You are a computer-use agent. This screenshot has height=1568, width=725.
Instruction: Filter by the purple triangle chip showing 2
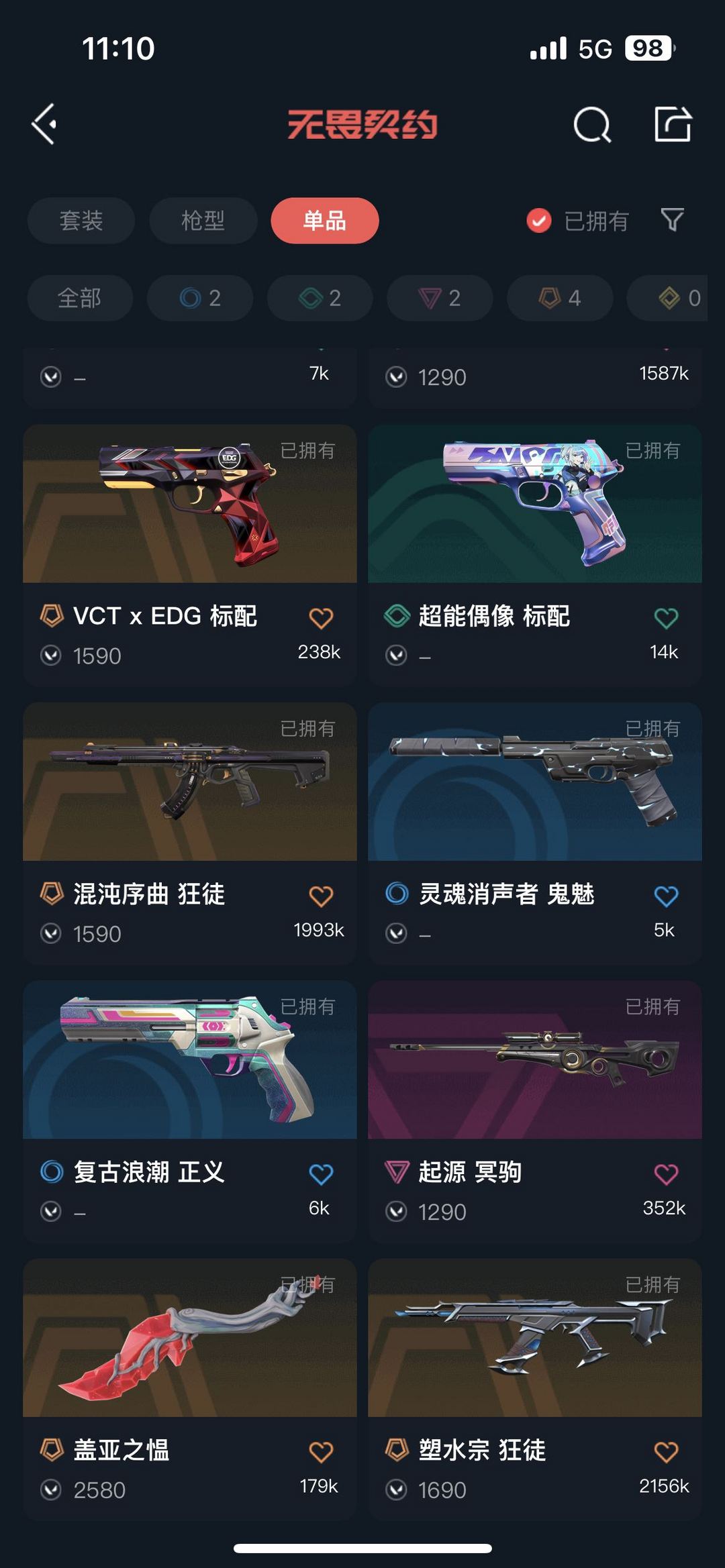[440, 298]
